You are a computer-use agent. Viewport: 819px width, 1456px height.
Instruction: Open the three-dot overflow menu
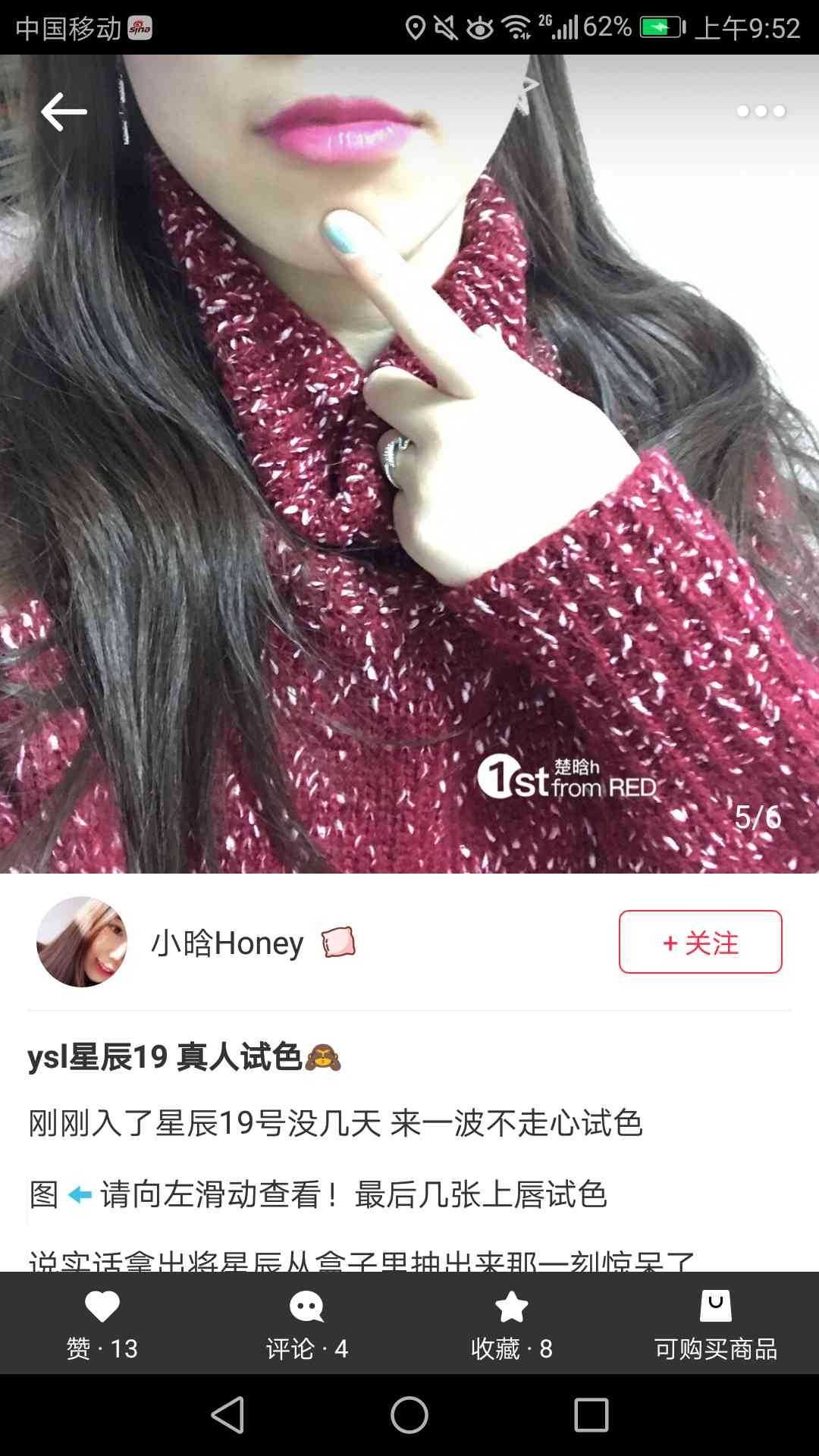click(761, 111)
